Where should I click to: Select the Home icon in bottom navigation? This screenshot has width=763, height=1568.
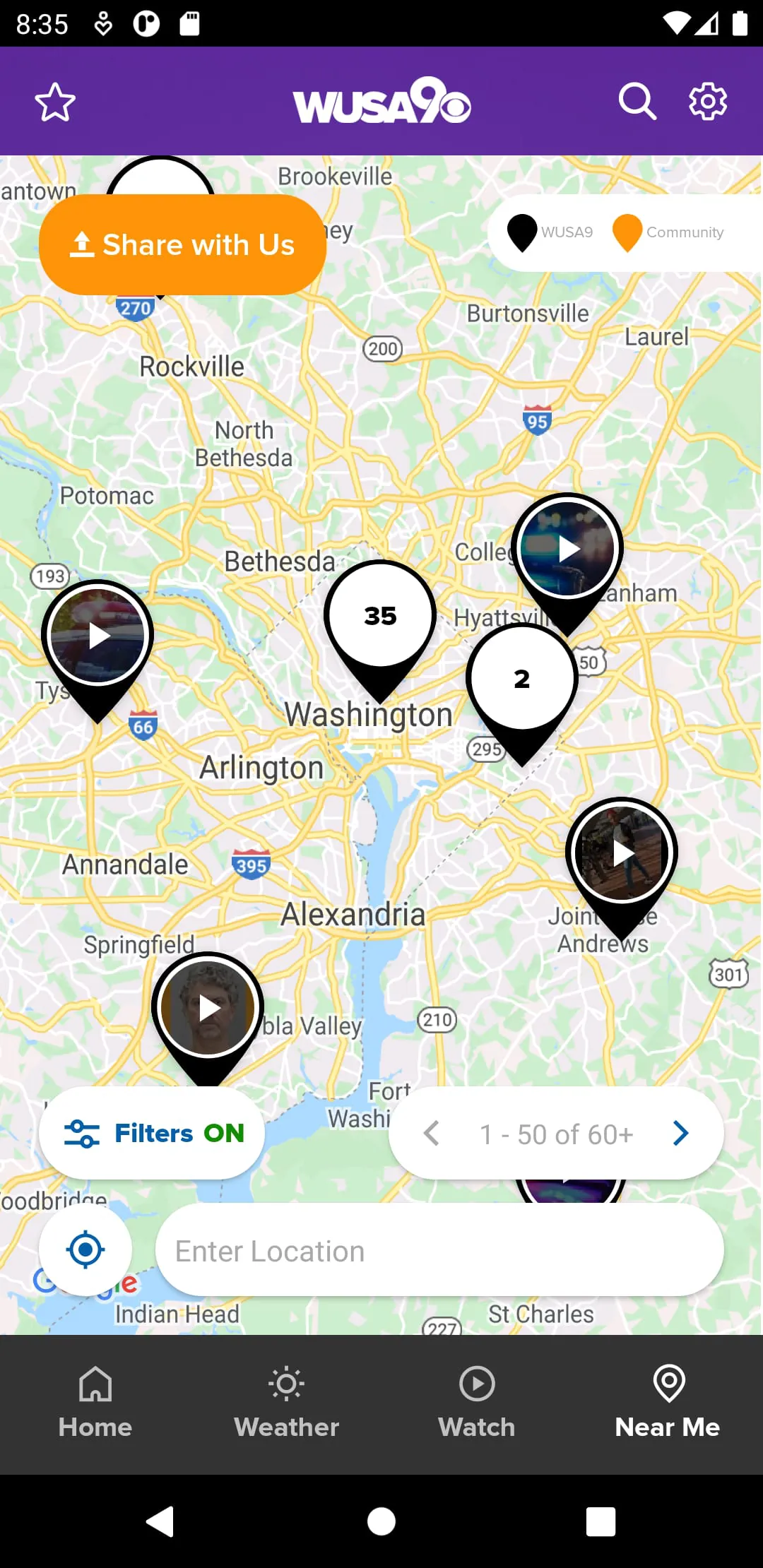click(x=95, y=1384)
